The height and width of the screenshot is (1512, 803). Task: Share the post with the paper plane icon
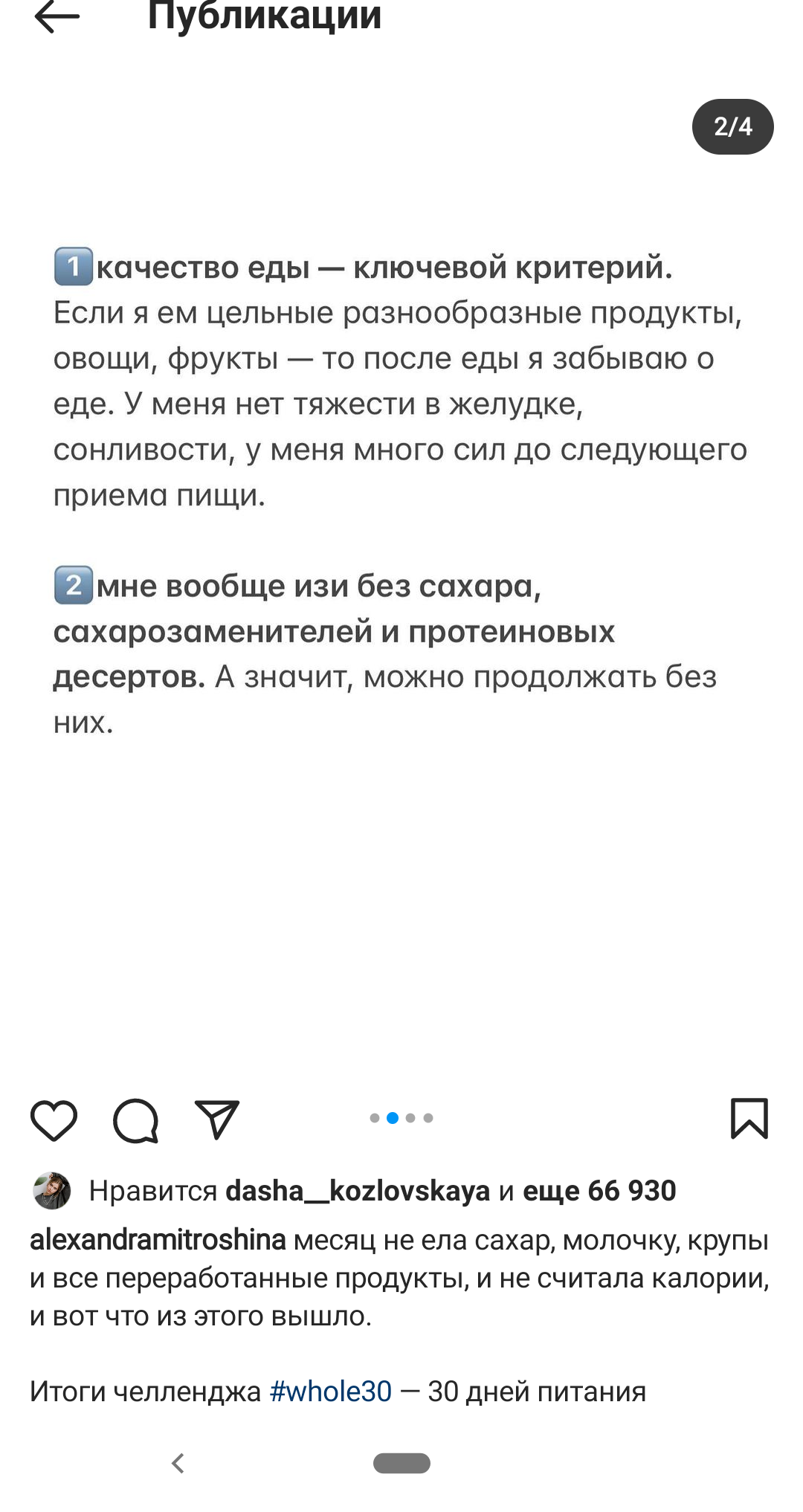216,1120
